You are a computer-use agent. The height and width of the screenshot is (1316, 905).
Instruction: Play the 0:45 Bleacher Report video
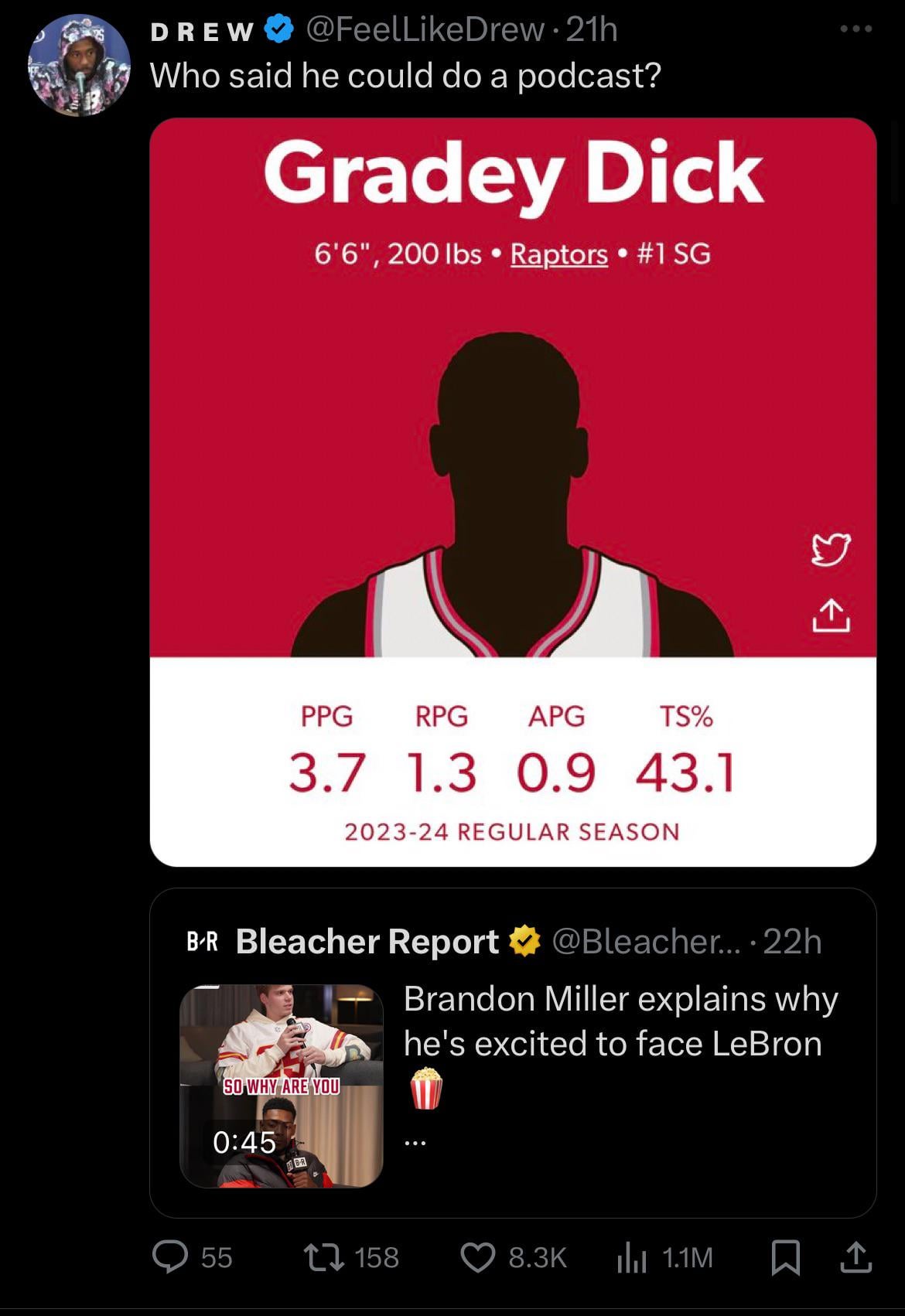click(282, 1086)
